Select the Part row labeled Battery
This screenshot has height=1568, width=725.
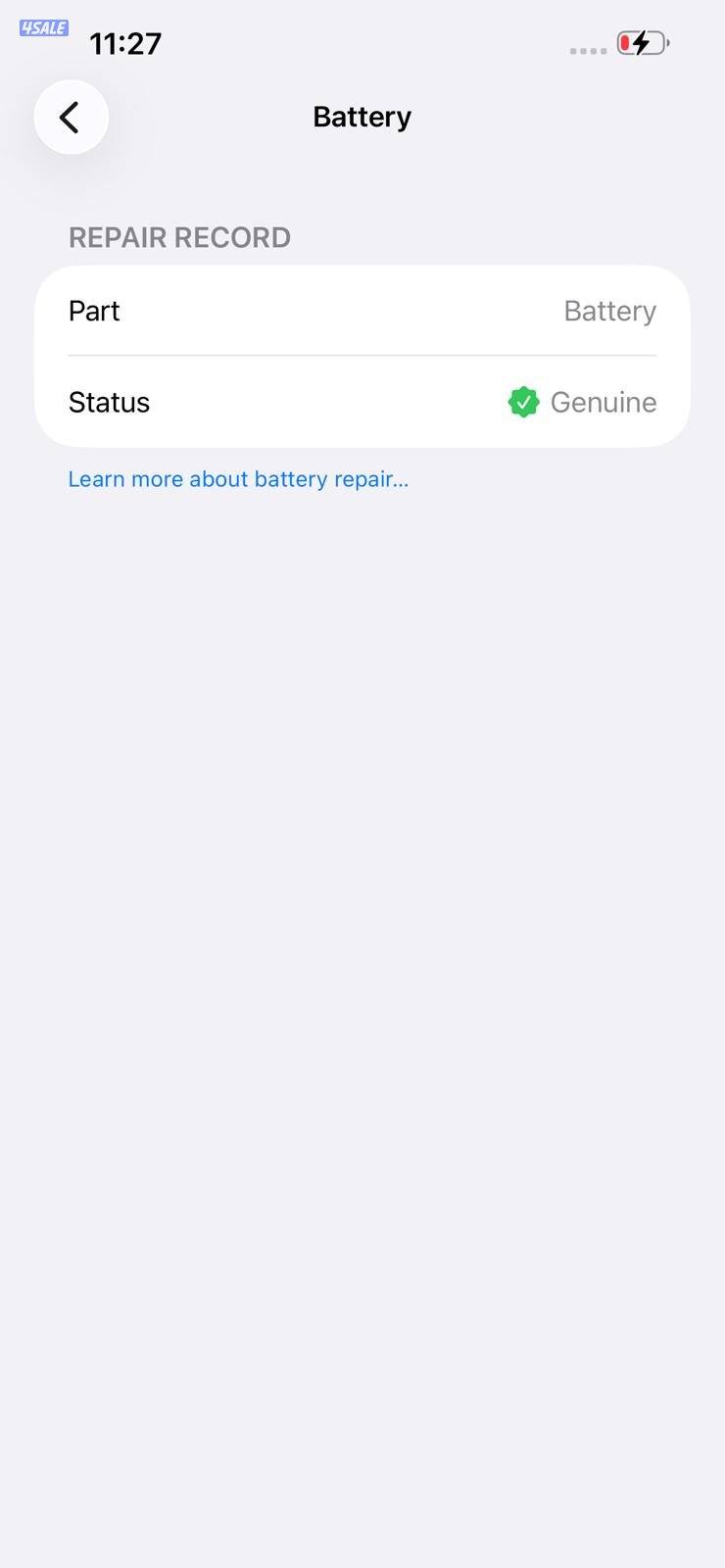pyautogui.click(x=362, y=311)
